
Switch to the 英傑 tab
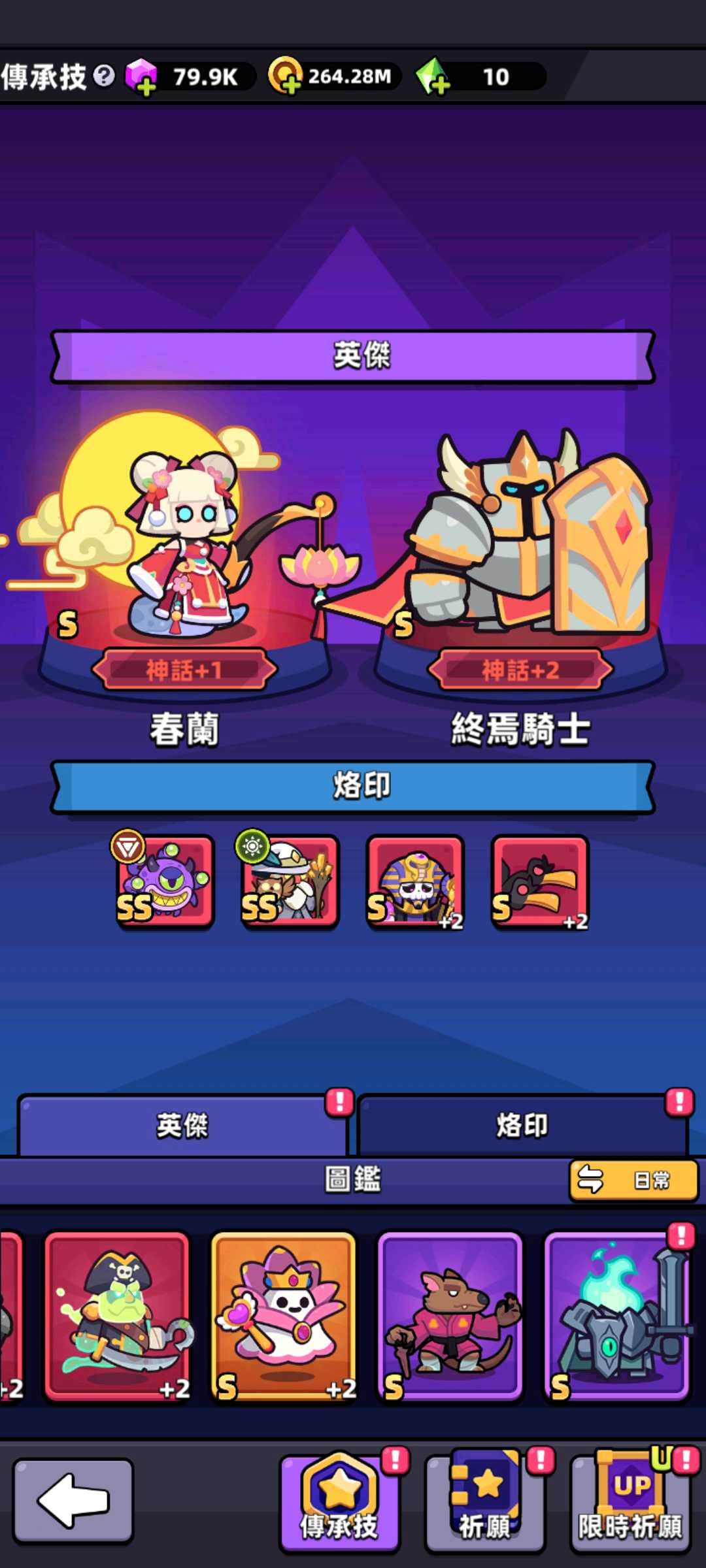182,1126
